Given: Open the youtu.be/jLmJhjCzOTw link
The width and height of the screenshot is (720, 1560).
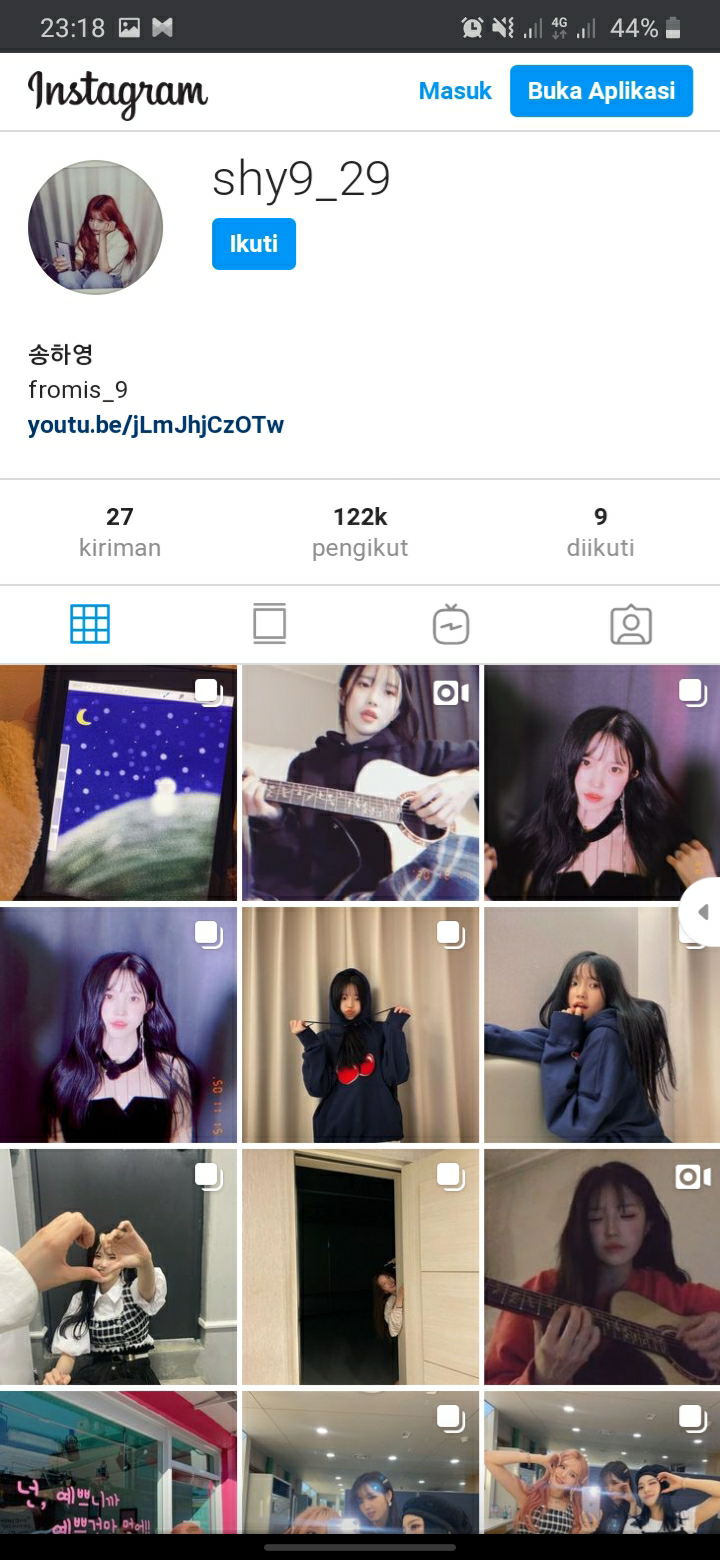Looking at the screenshot, I should [156, 425].
